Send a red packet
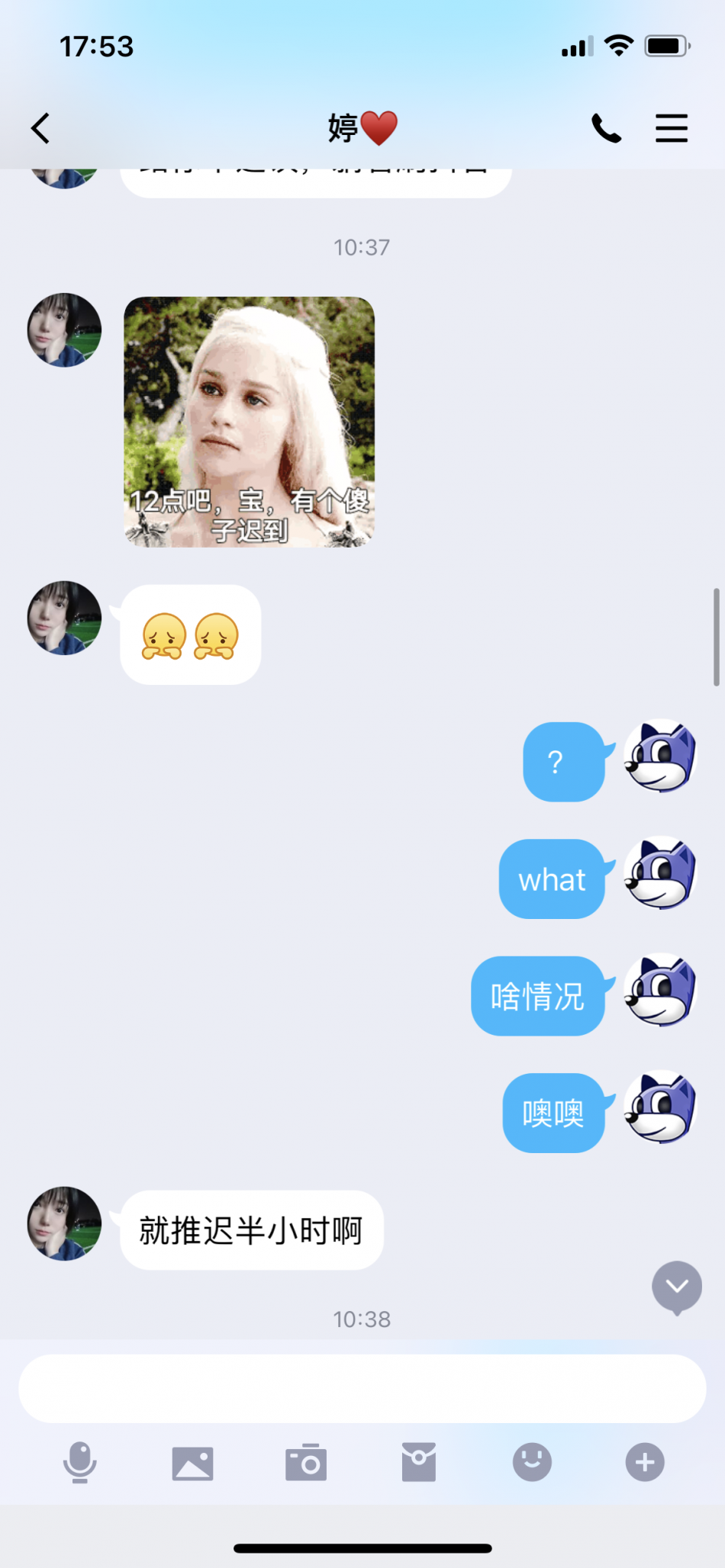Viewport: 725px width, 1568px height. pyautogui.click(x=419, y=1462)
